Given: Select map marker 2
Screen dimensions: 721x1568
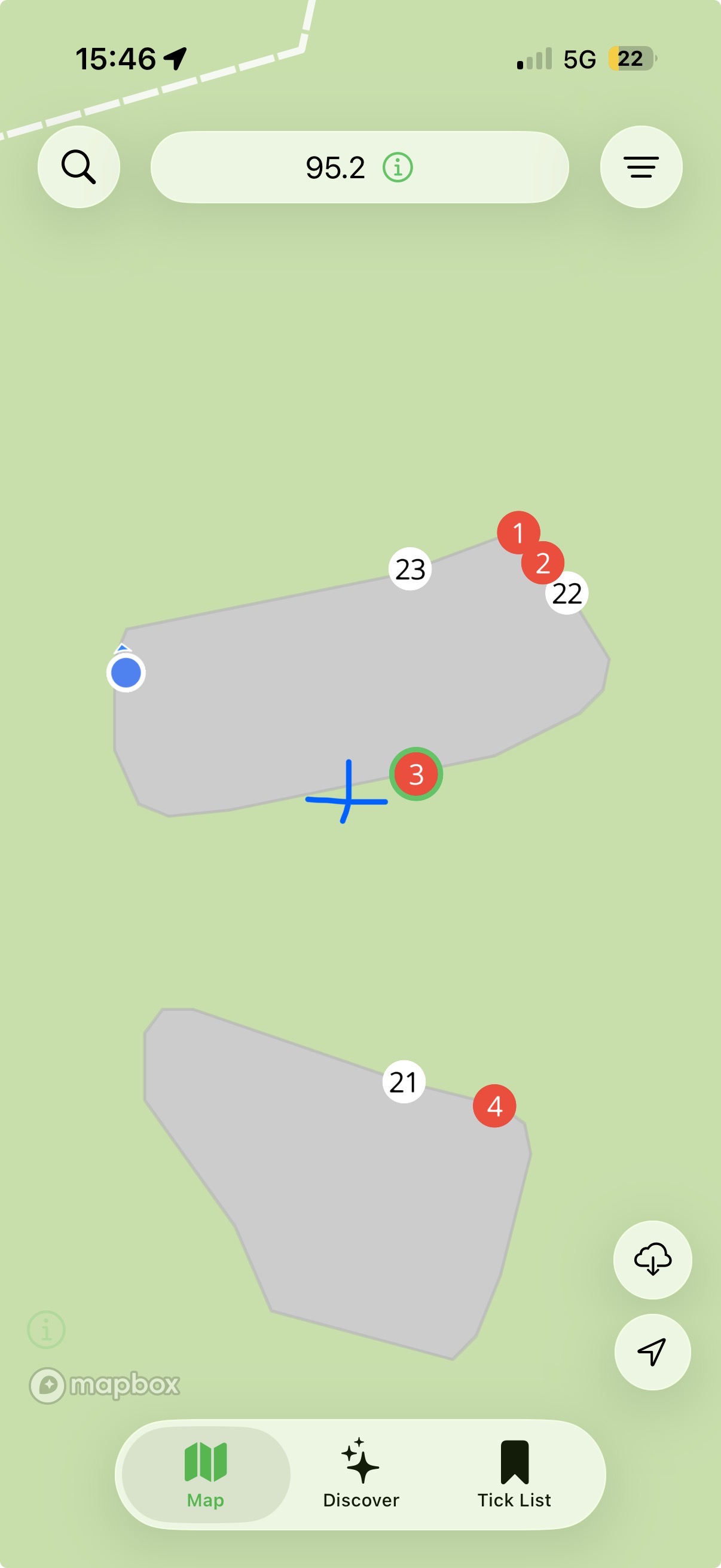Looking at the screenshot, I should pyautogui.click(x=544, y=564).
